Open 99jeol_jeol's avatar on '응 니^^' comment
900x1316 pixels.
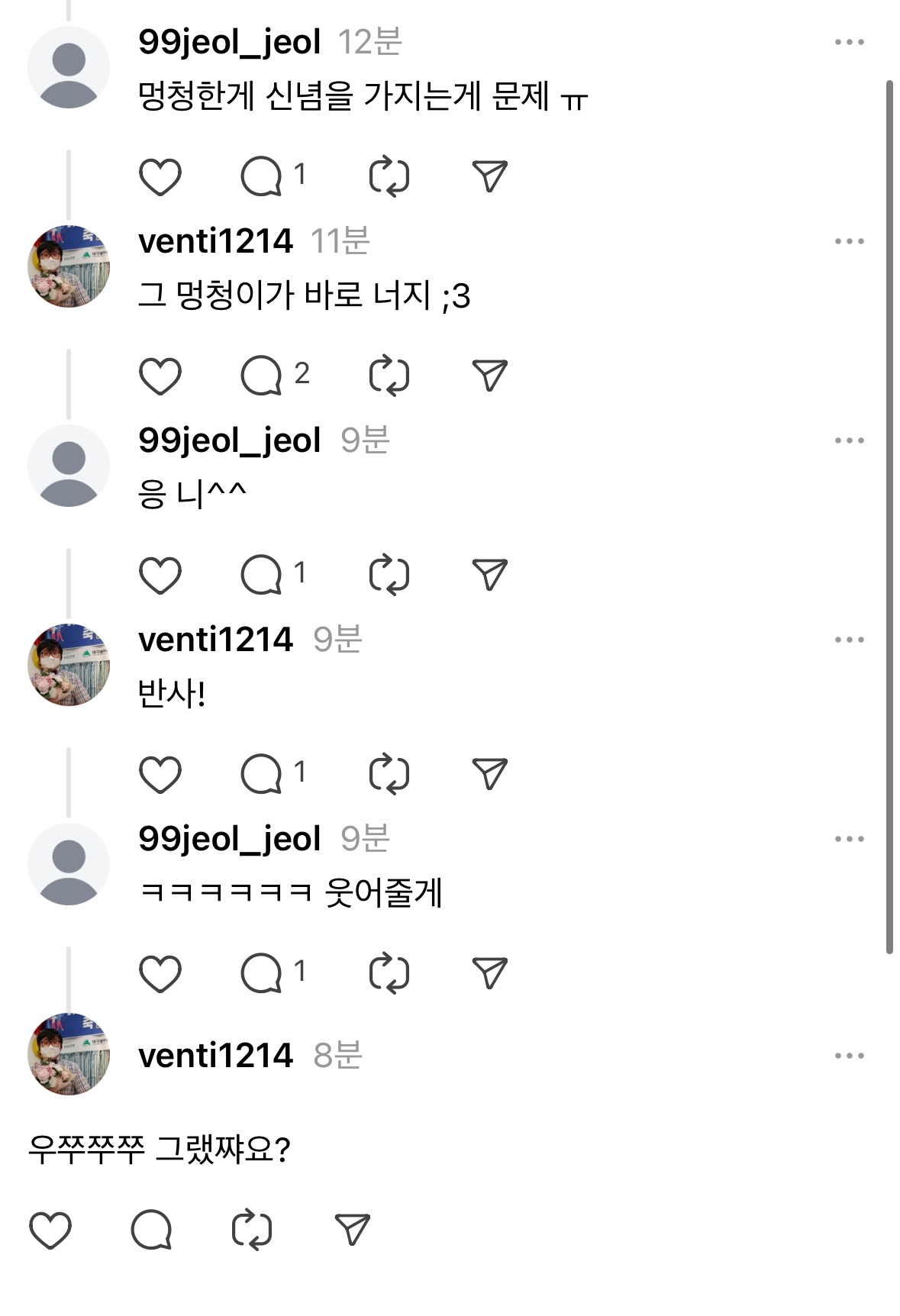pyautogui.click(x=69, y=466)
